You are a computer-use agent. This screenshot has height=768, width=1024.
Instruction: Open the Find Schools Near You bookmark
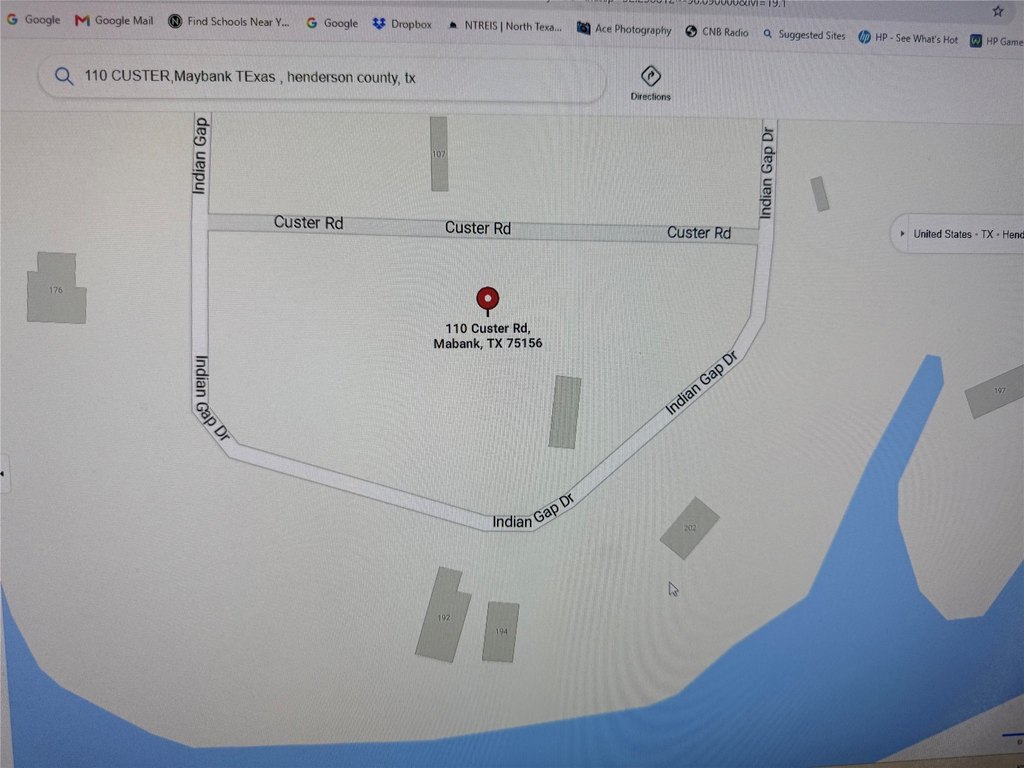(229, 22)
